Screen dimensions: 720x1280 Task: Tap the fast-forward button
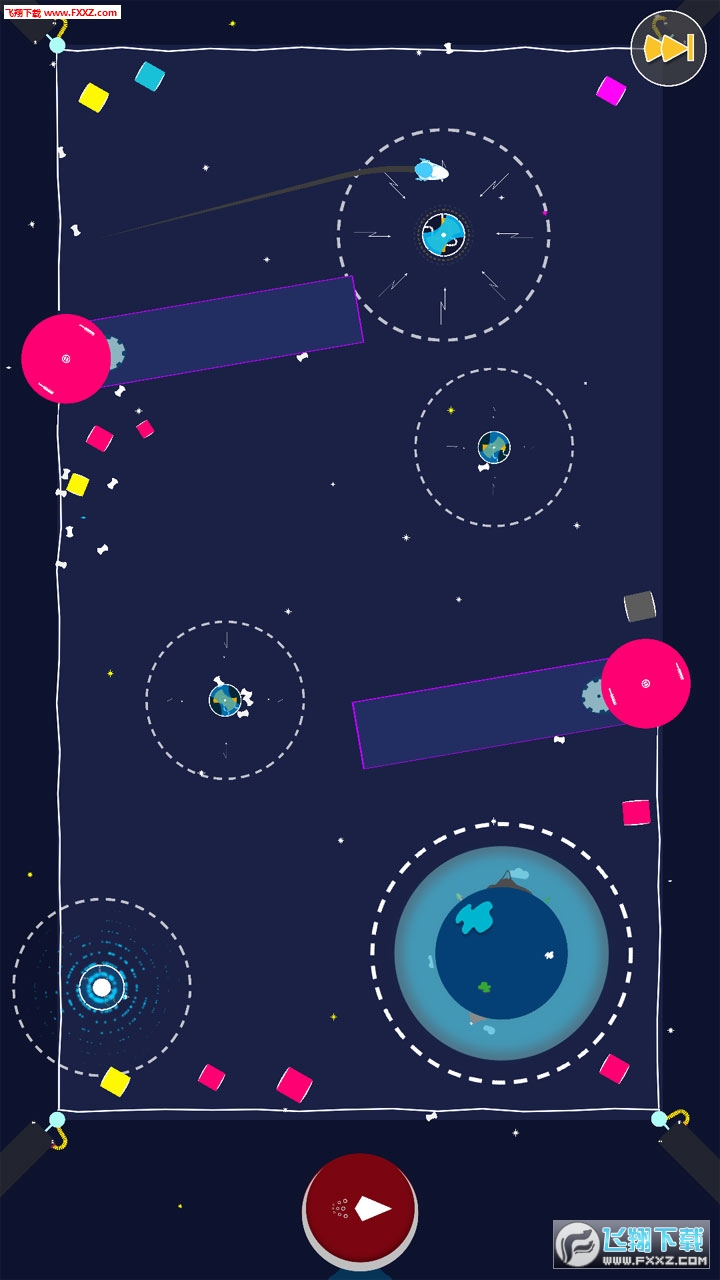point(668,48)
